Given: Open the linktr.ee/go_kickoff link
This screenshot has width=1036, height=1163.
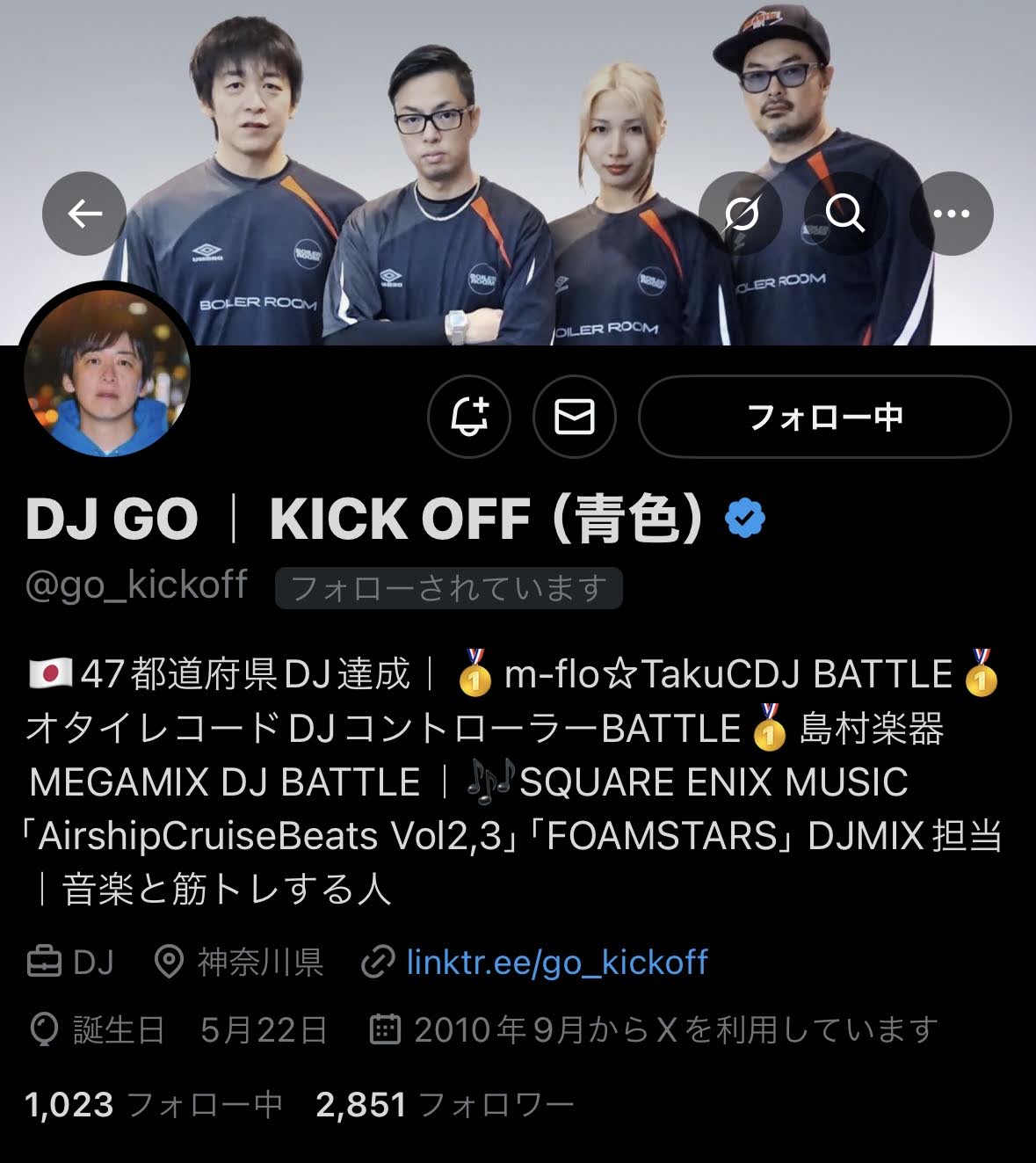Looking at the screenshot, I should [556, 963].
